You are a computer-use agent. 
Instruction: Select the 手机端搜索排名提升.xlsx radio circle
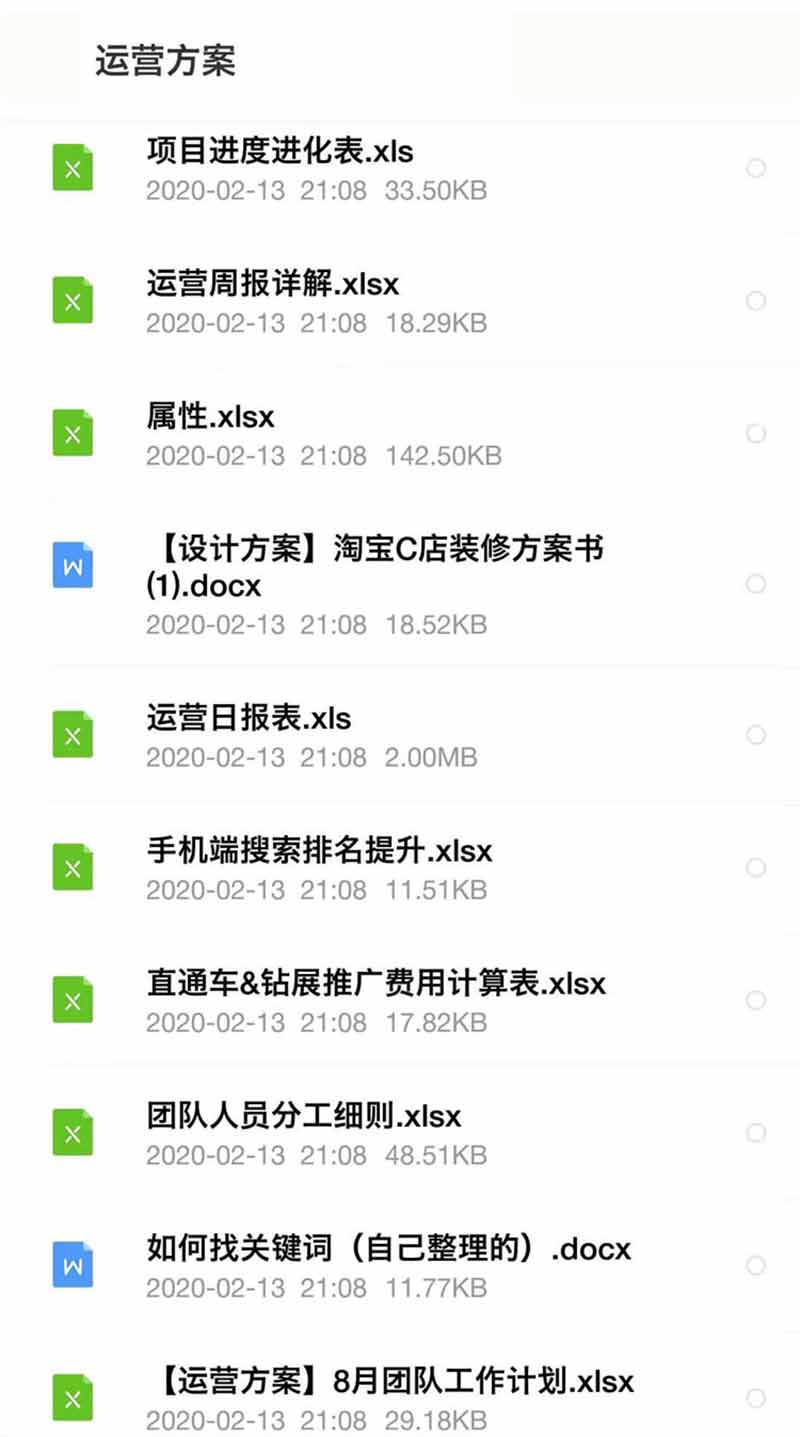pos(756,867)
